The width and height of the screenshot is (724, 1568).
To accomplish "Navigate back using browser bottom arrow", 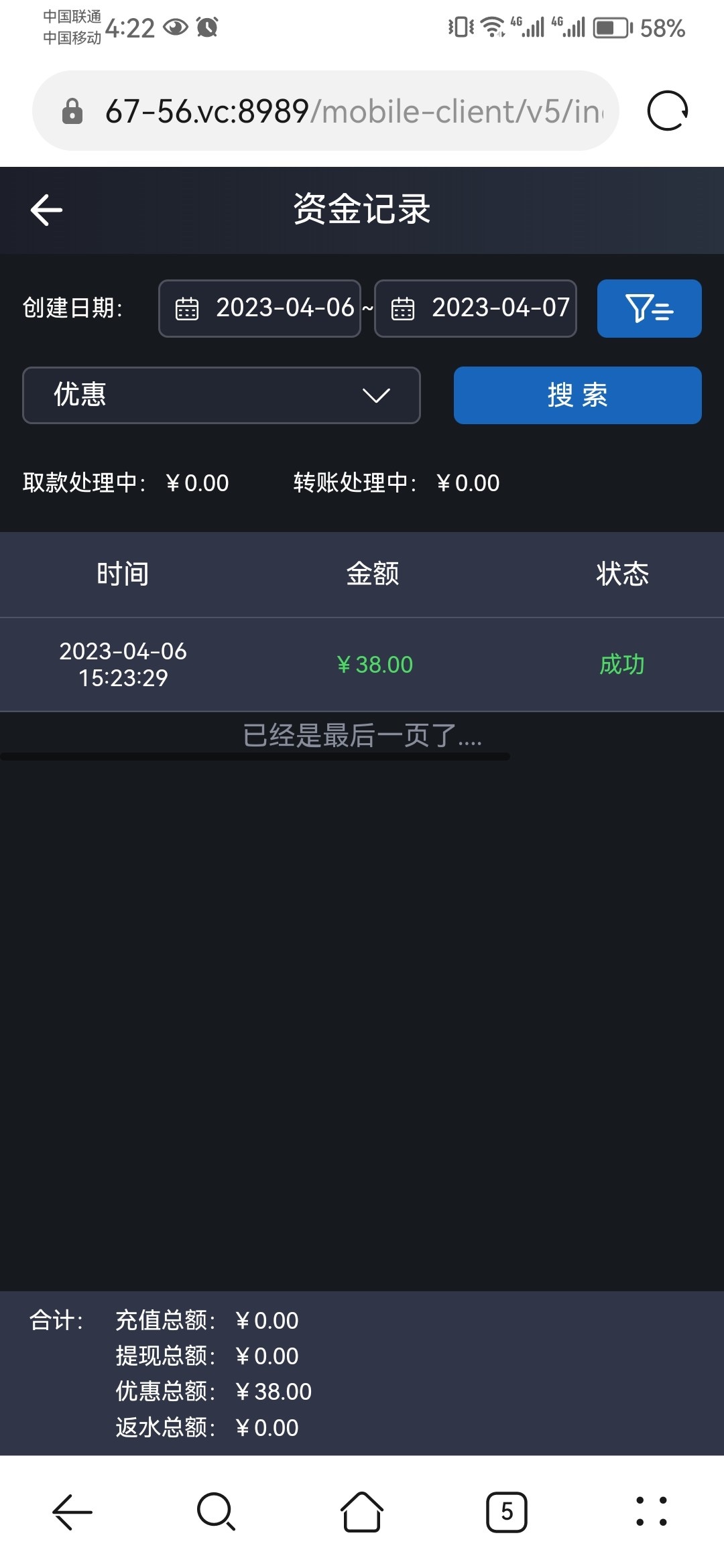I will (72, 1512).
